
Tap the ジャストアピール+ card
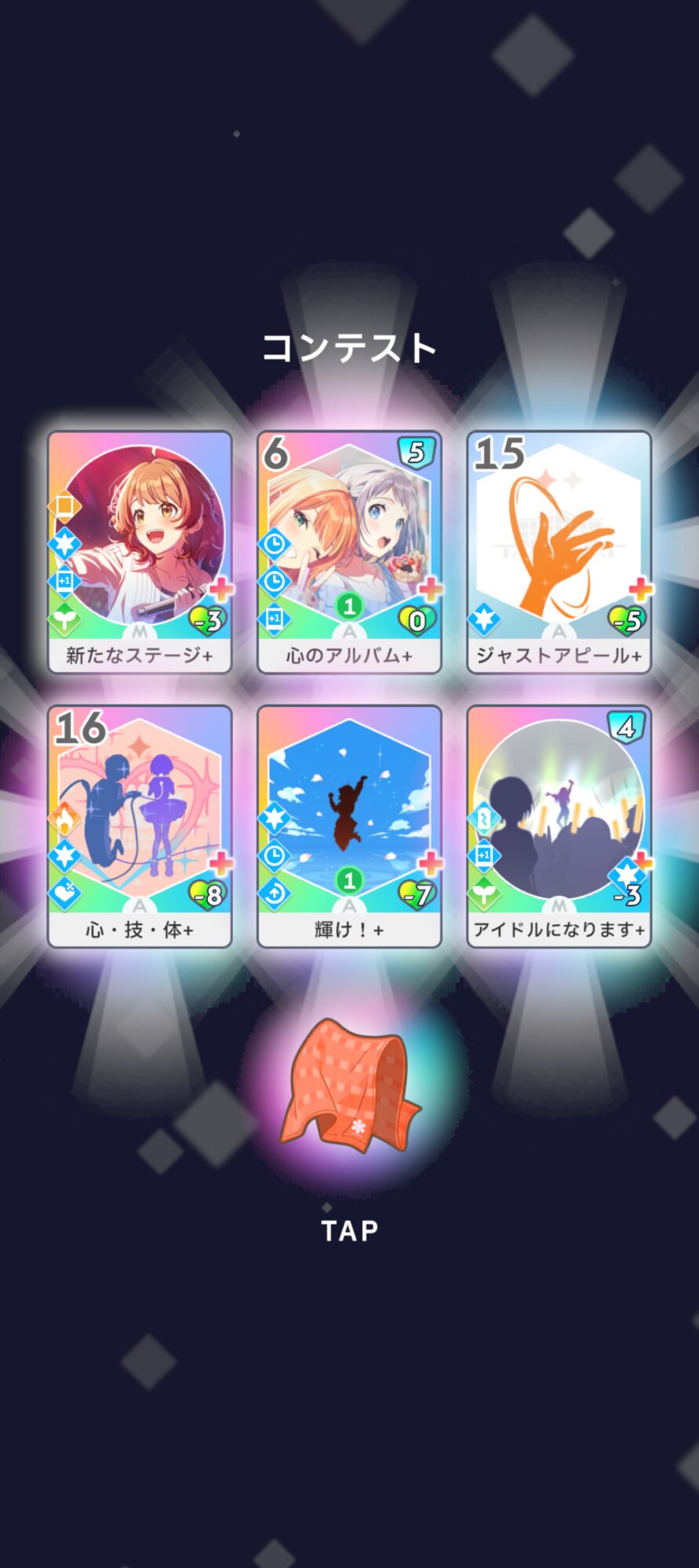[x=559, y=552]
